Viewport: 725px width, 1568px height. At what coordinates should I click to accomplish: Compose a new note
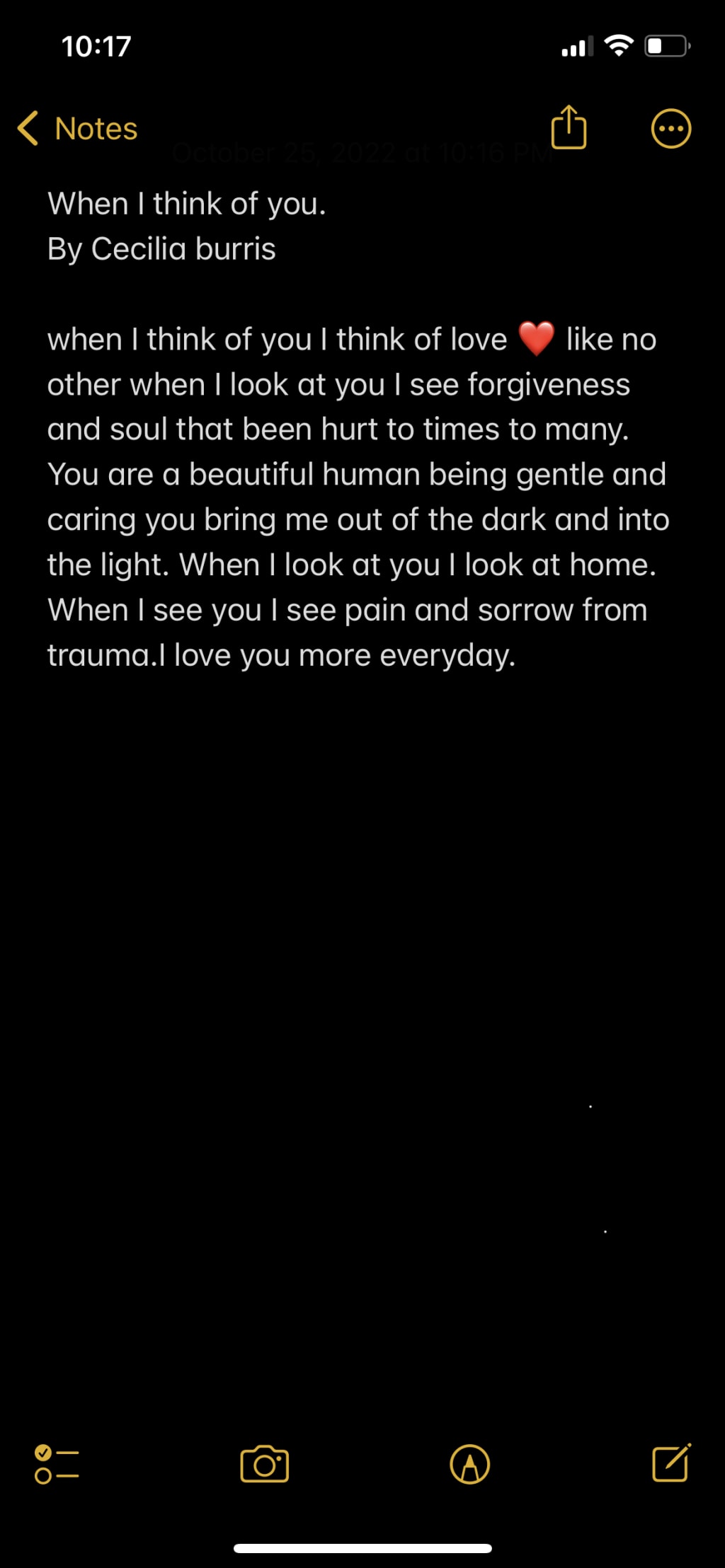(x=670, y=1463)
